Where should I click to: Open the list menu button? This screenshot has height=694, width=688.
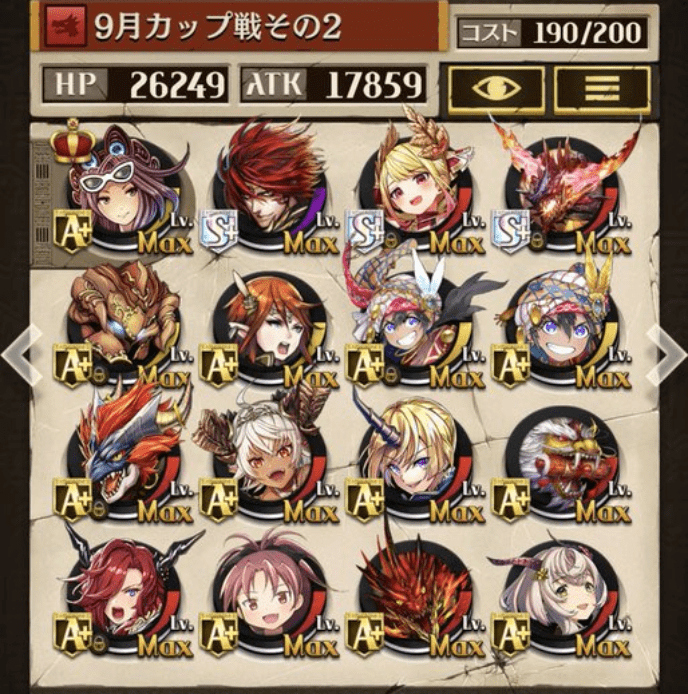pyautogui.click(x=601, y=88)
